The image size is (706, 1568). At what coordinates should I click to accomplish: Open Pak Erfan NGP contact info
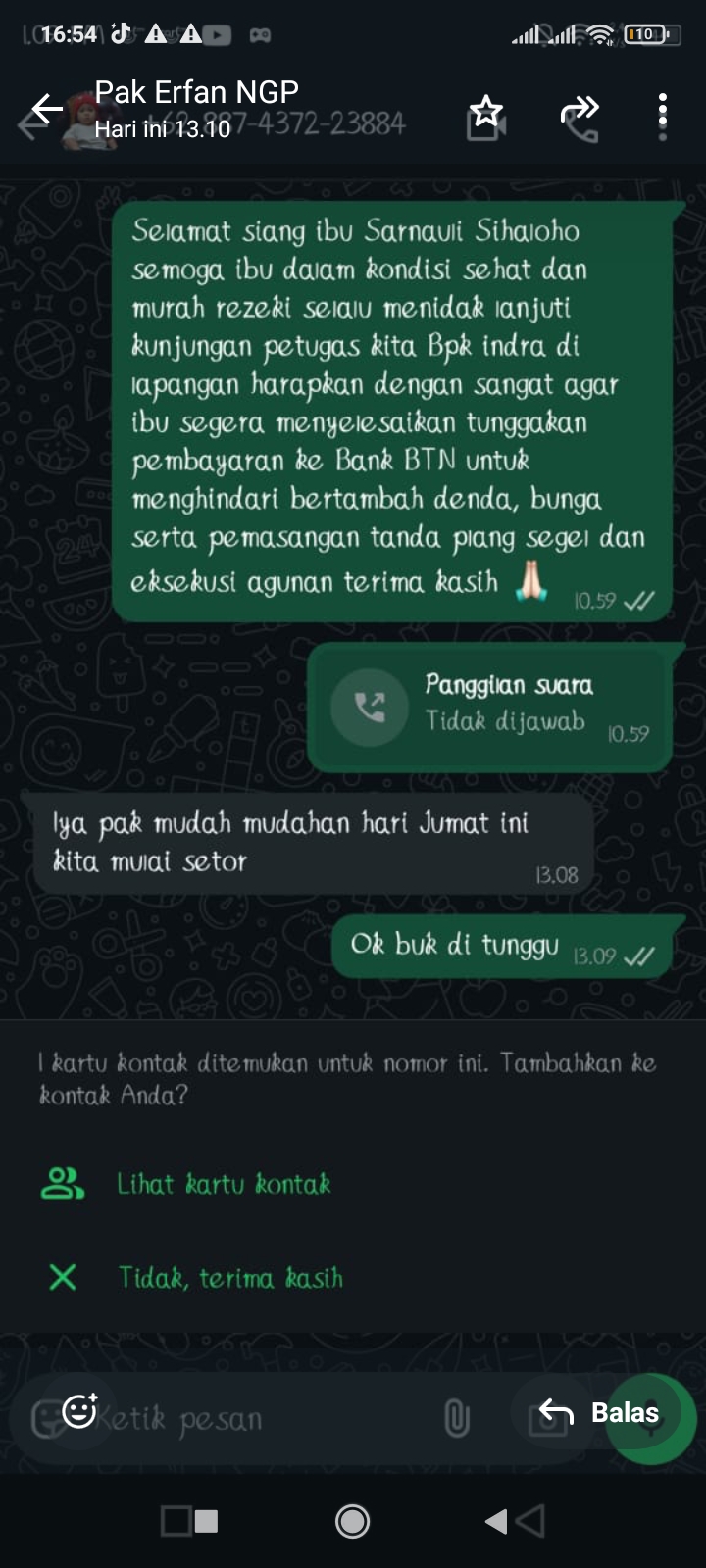tap(196, 106)
